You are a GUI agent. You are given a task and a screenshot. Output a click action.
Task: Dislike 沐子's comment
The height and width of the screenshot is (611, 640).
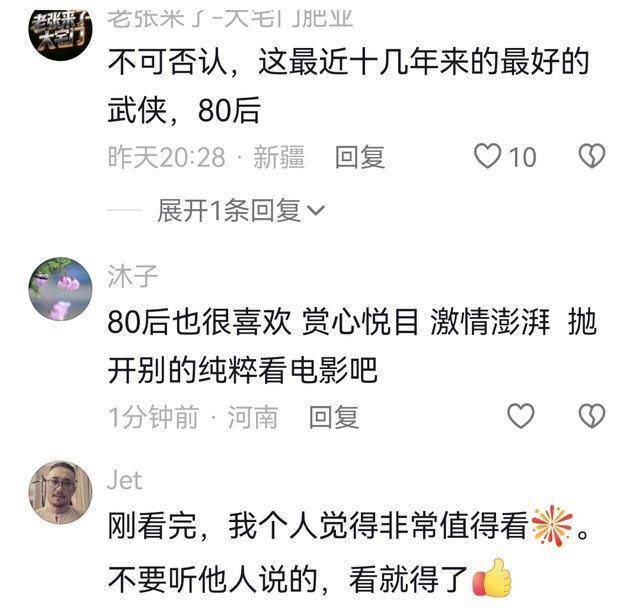[x=592, y=416]
